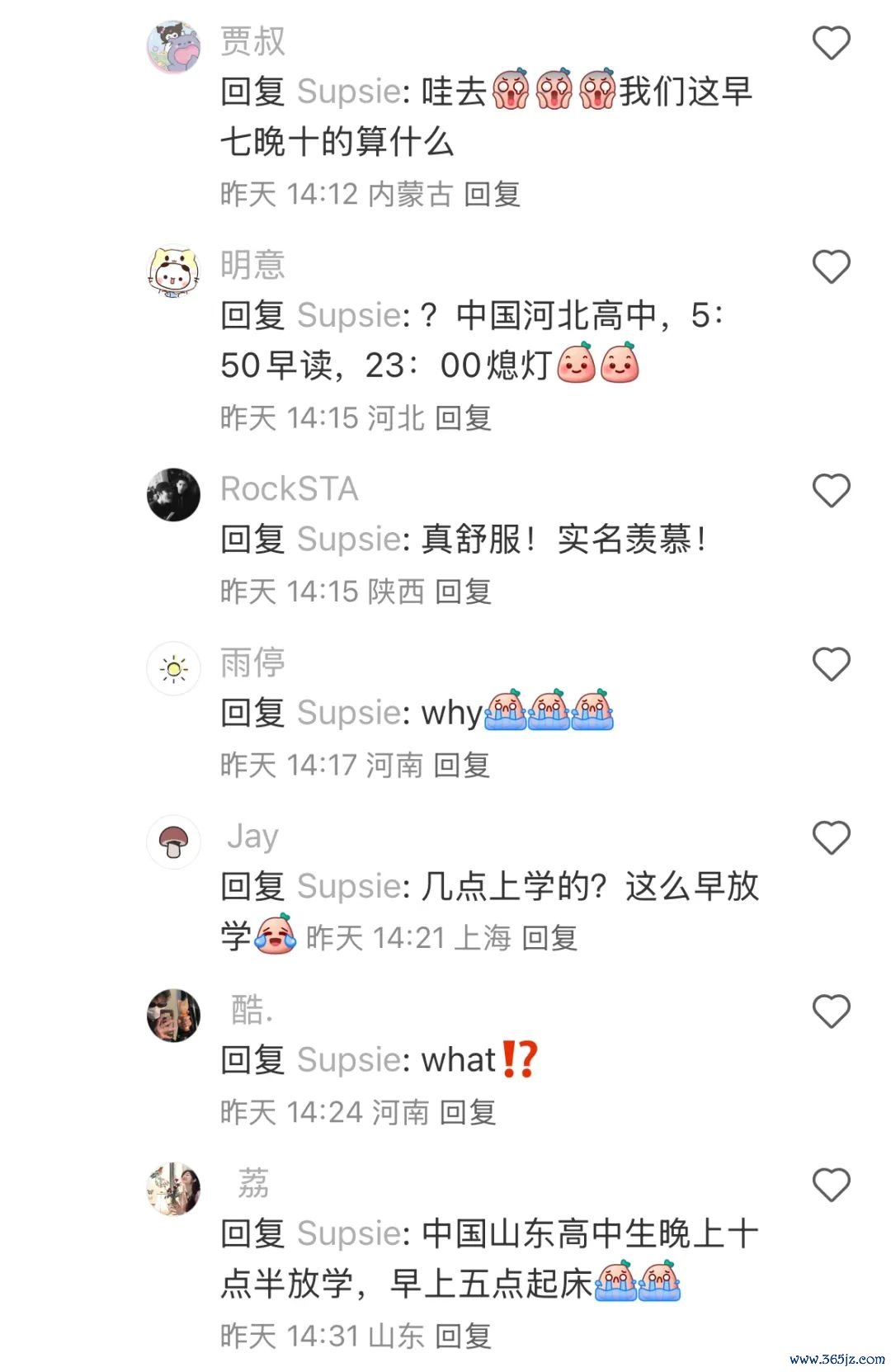
Task: Reply to 明意's comment
Action: [x=463, y=418]
